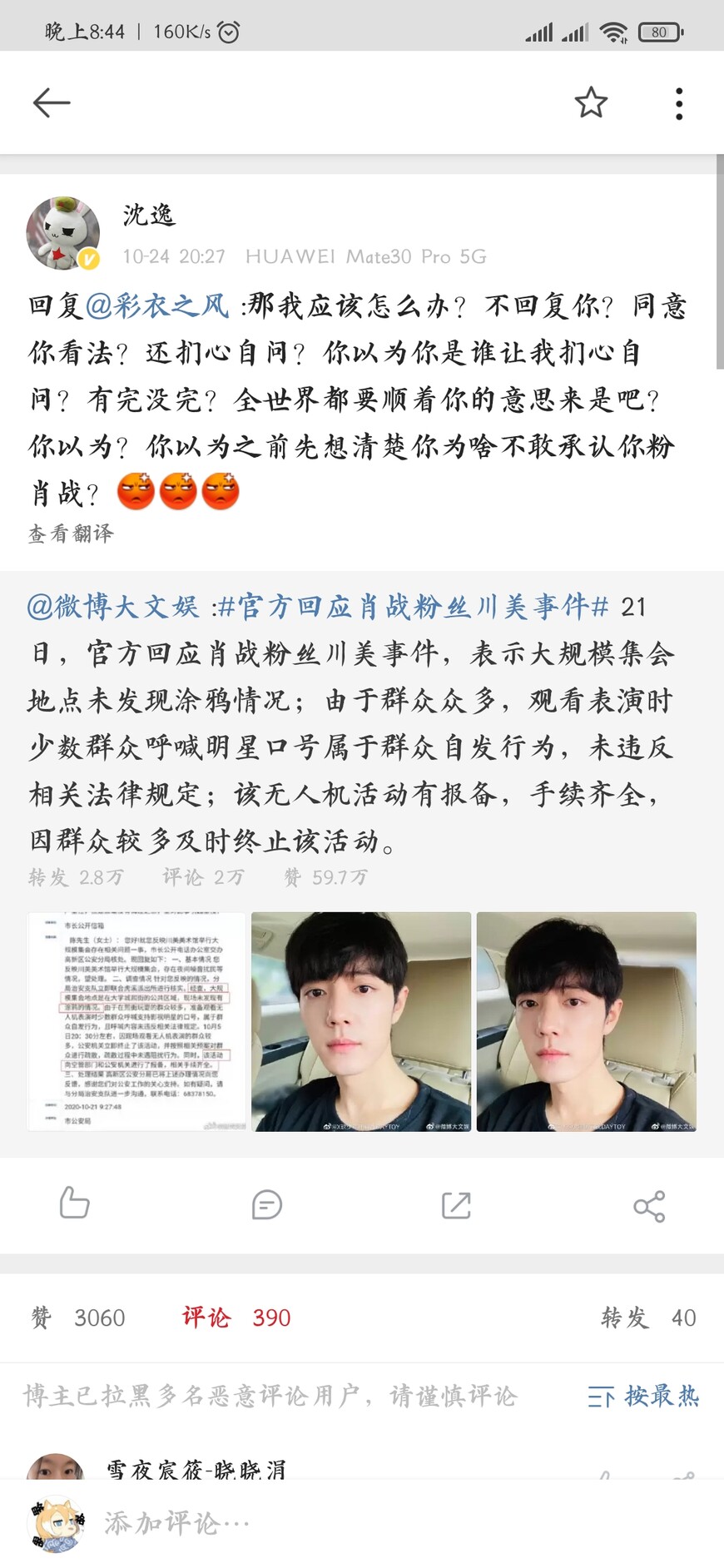
Task: Open the @微博大文娱 account link
Action: point(113,607)
